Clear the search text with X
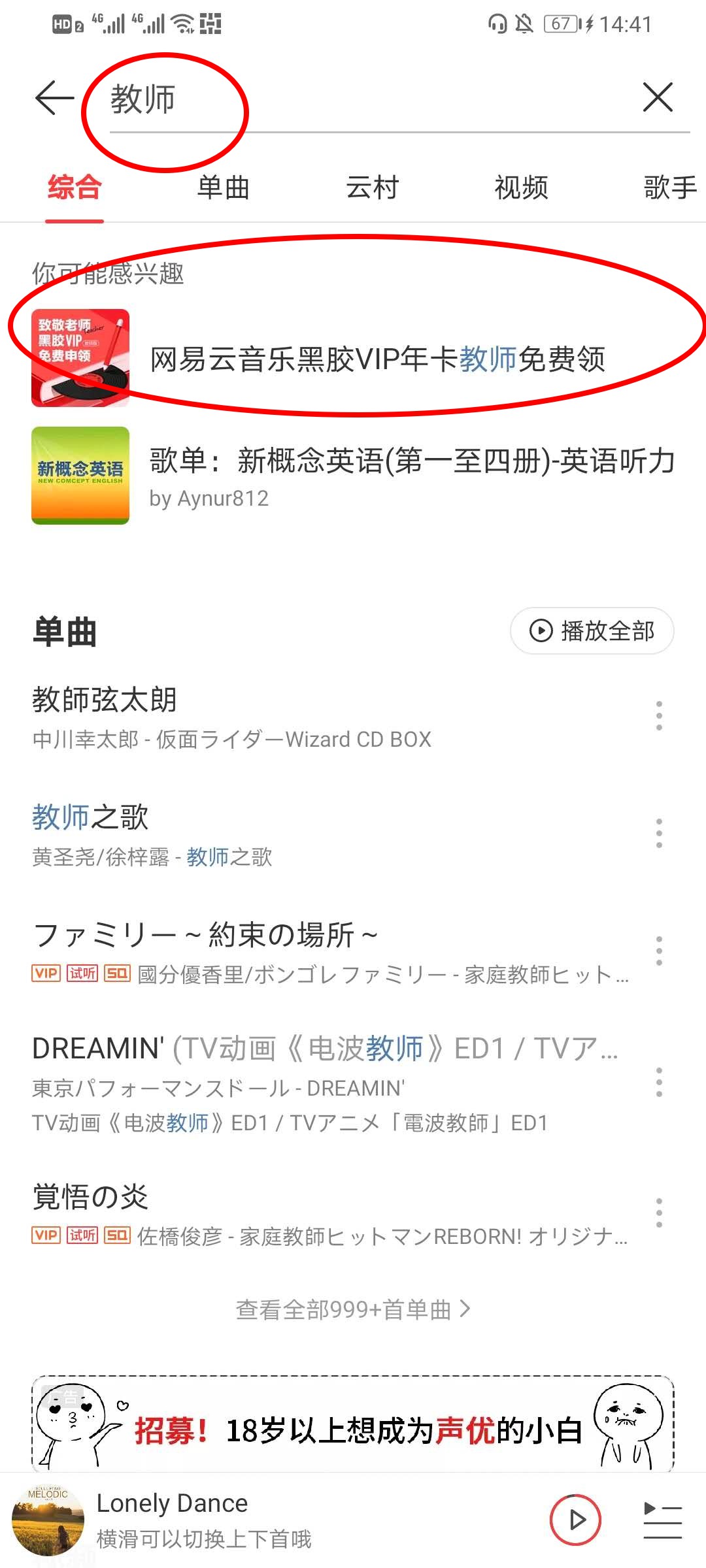 pyautogui.click(x=658, y=98)
